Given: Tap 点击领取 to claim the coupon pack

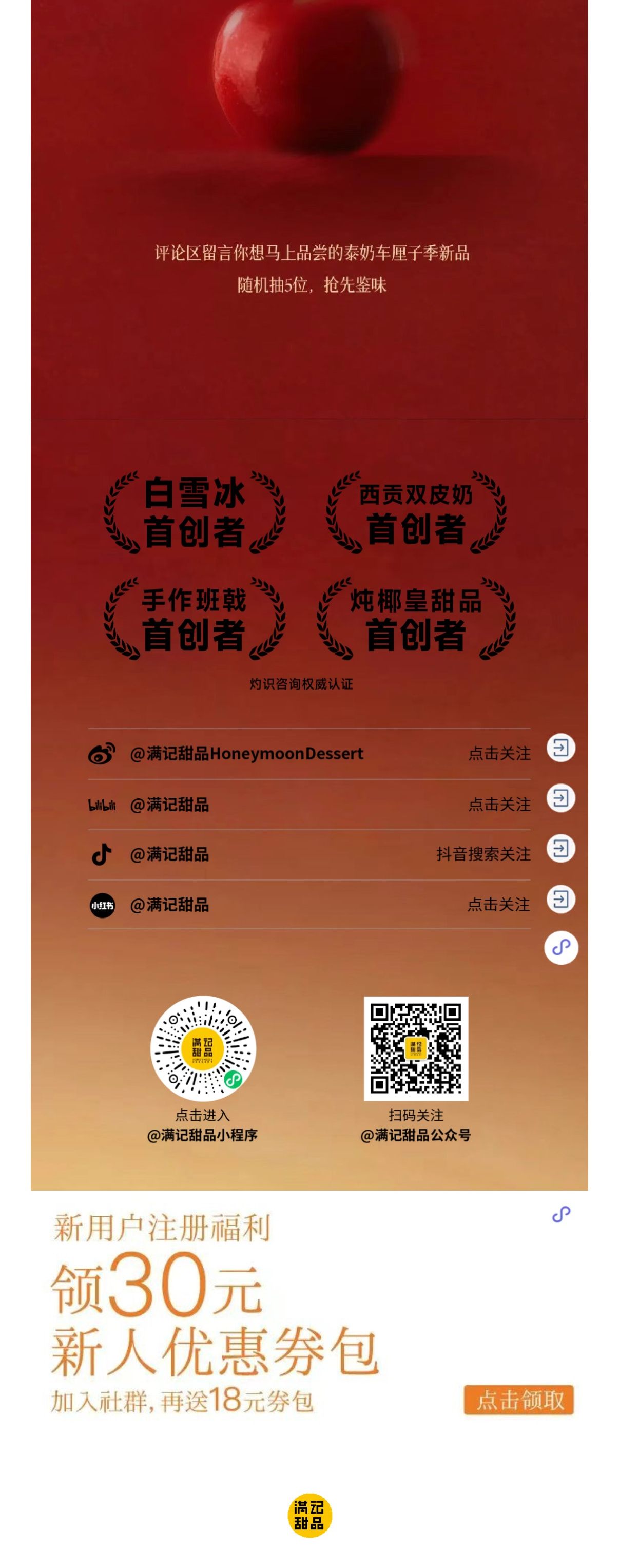Looking at the screenshot, I should click(x=518, y=1400).
